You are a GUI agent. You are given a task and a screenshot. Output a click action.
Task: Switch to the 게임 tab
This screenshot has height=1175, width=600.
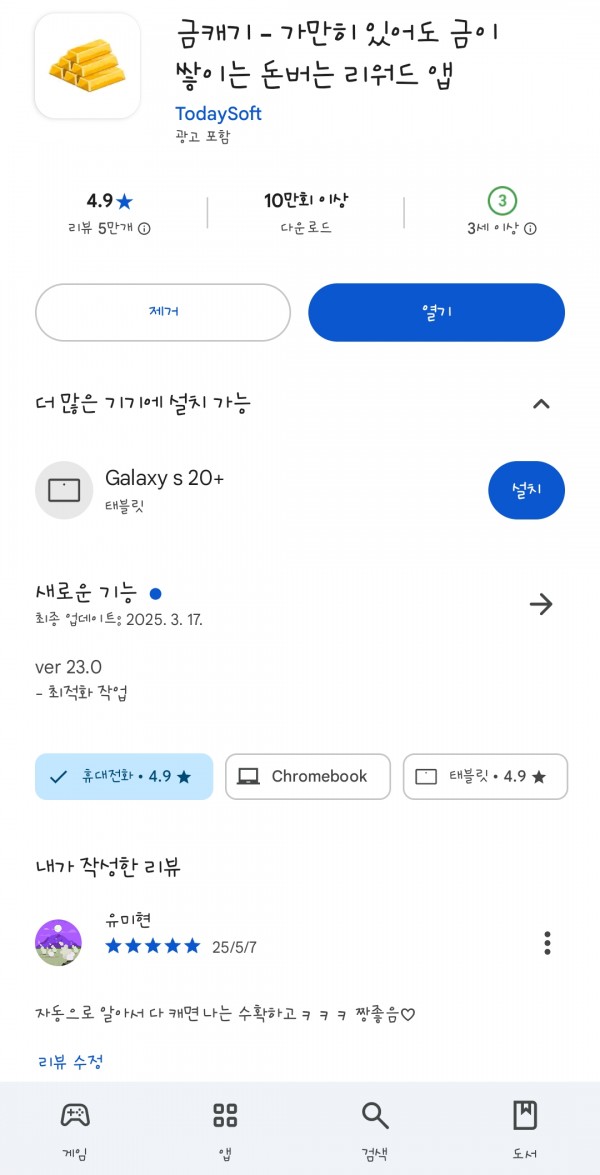(75, 1130)
